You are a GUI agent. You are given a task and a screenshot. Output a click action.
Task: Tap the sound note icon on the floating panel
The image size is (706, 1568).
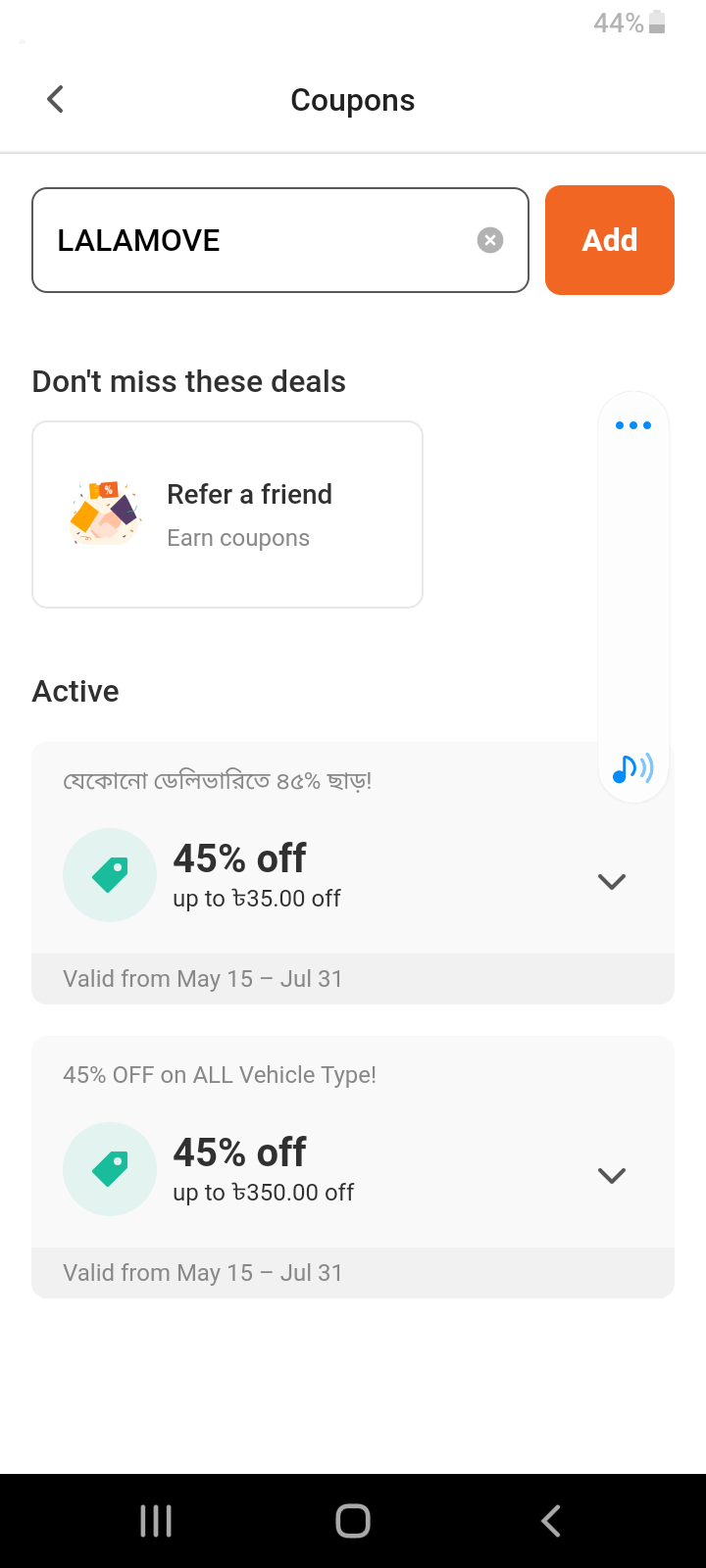[632, 769]
